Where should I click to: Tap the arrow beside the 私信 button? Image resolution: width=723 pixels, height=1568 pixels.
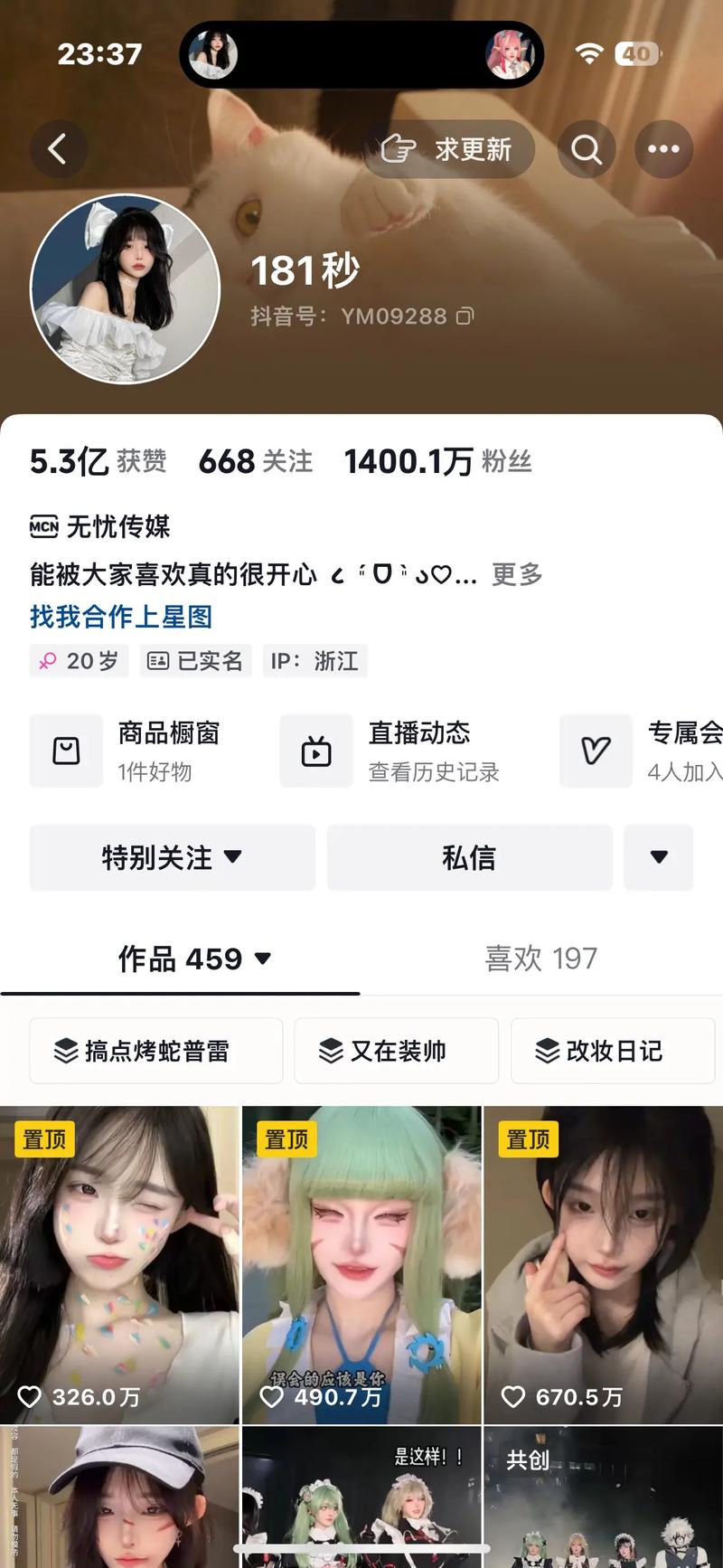click(x=659, y=857)
